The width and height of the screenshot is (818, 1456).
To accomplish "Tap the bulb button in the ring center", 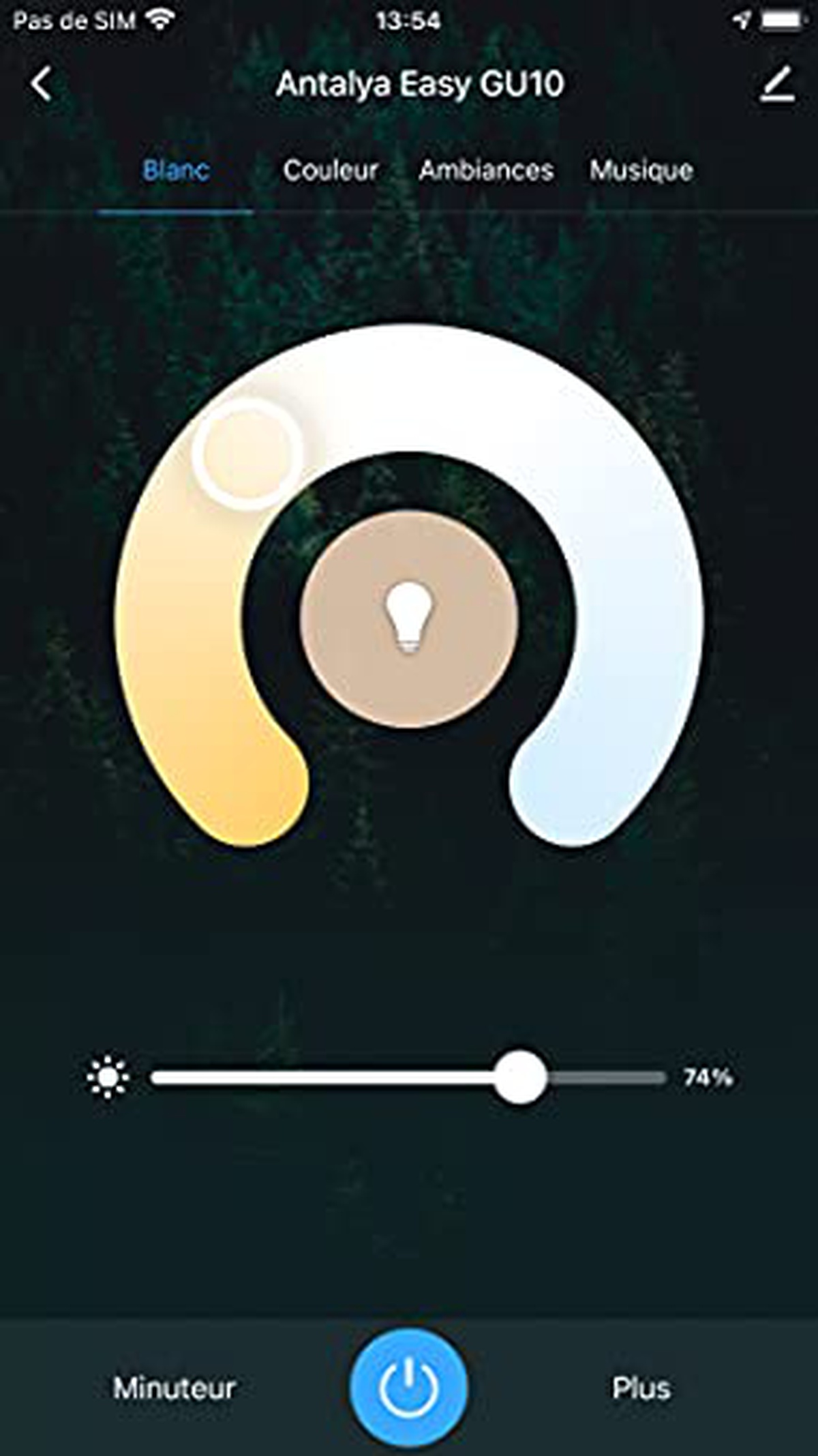I will [409, 619].
